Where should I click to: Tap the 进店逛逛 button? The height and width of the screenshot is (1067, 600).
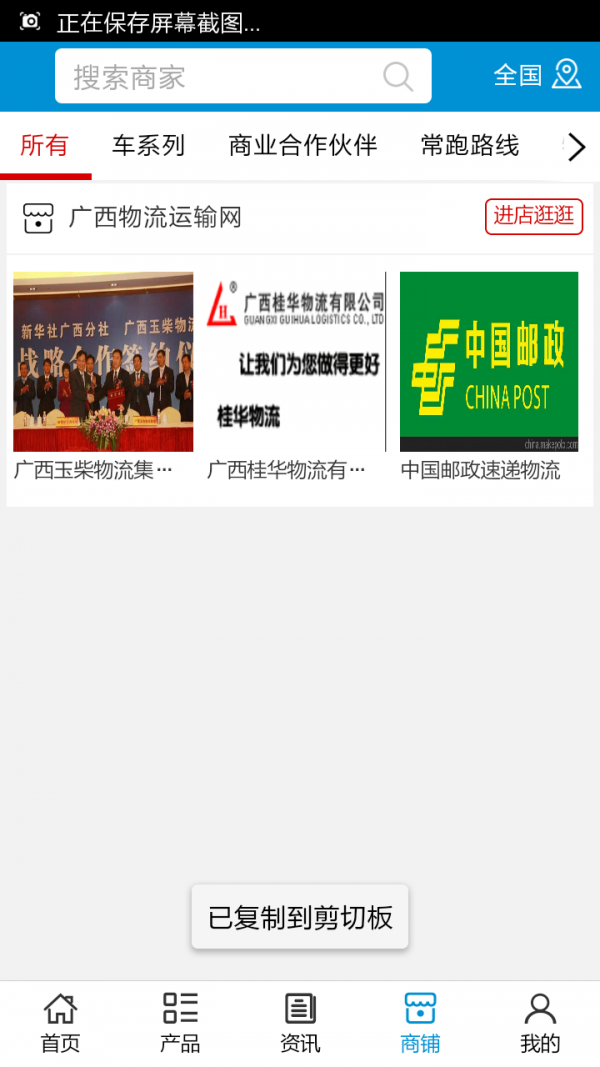coord(534,216)
